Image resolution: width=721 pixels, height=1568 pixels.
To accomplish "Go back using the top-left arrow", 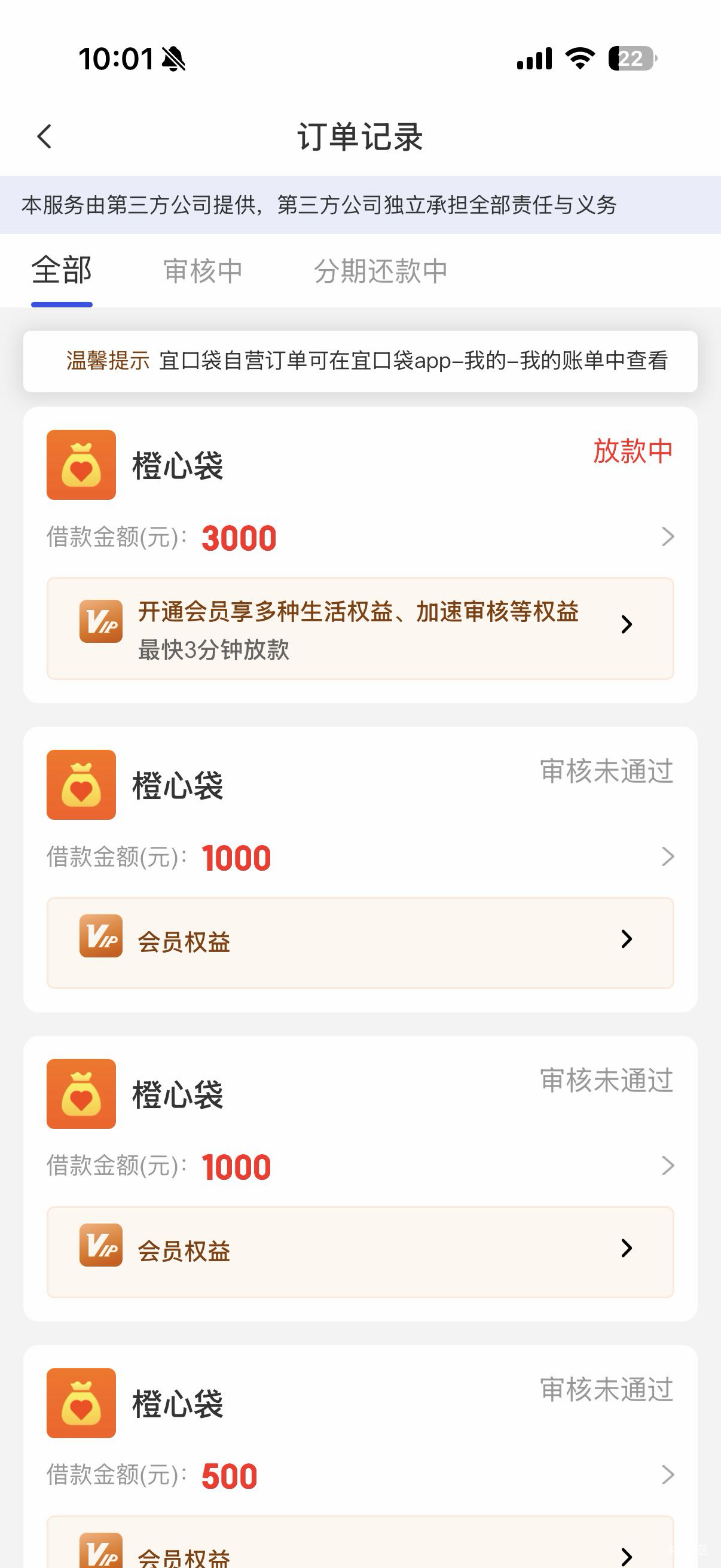I will click(44, 136).
